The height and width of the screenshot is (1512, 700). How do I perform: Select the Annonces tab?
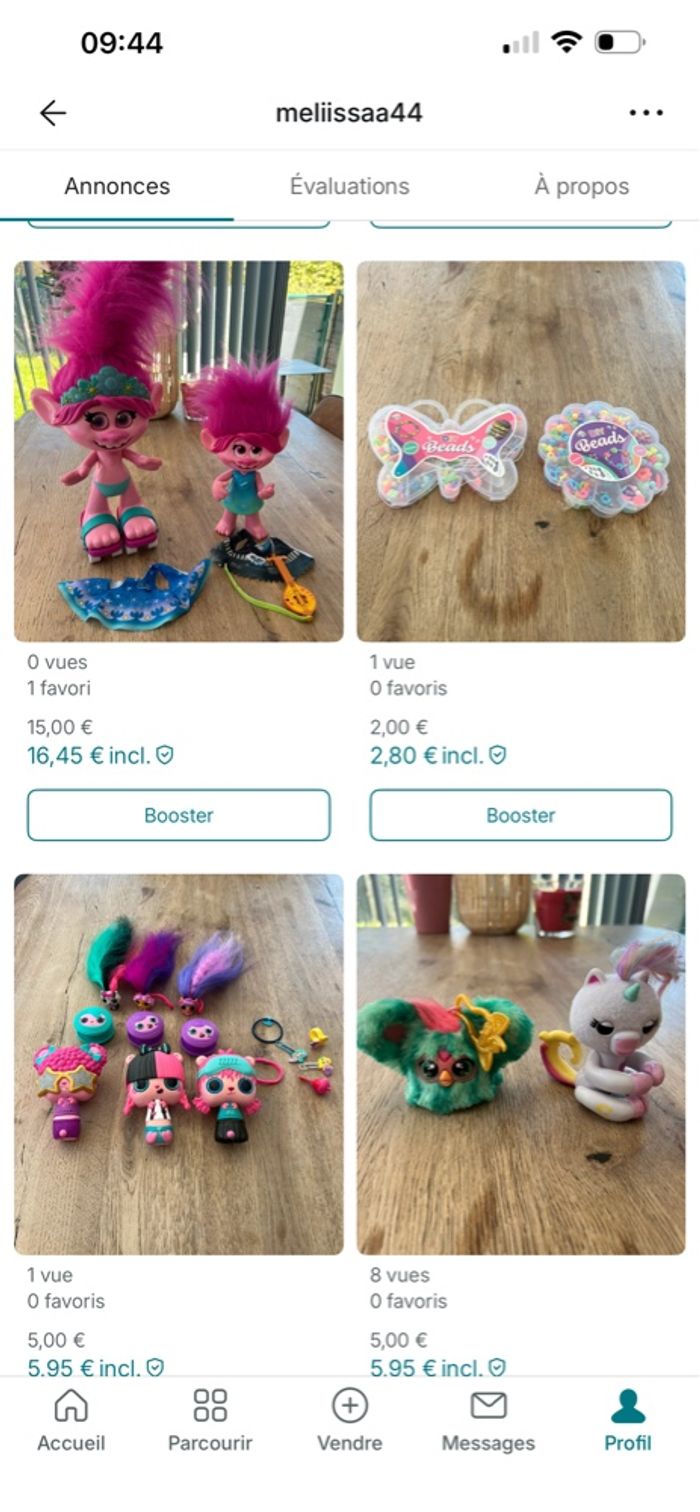(117, 186)
